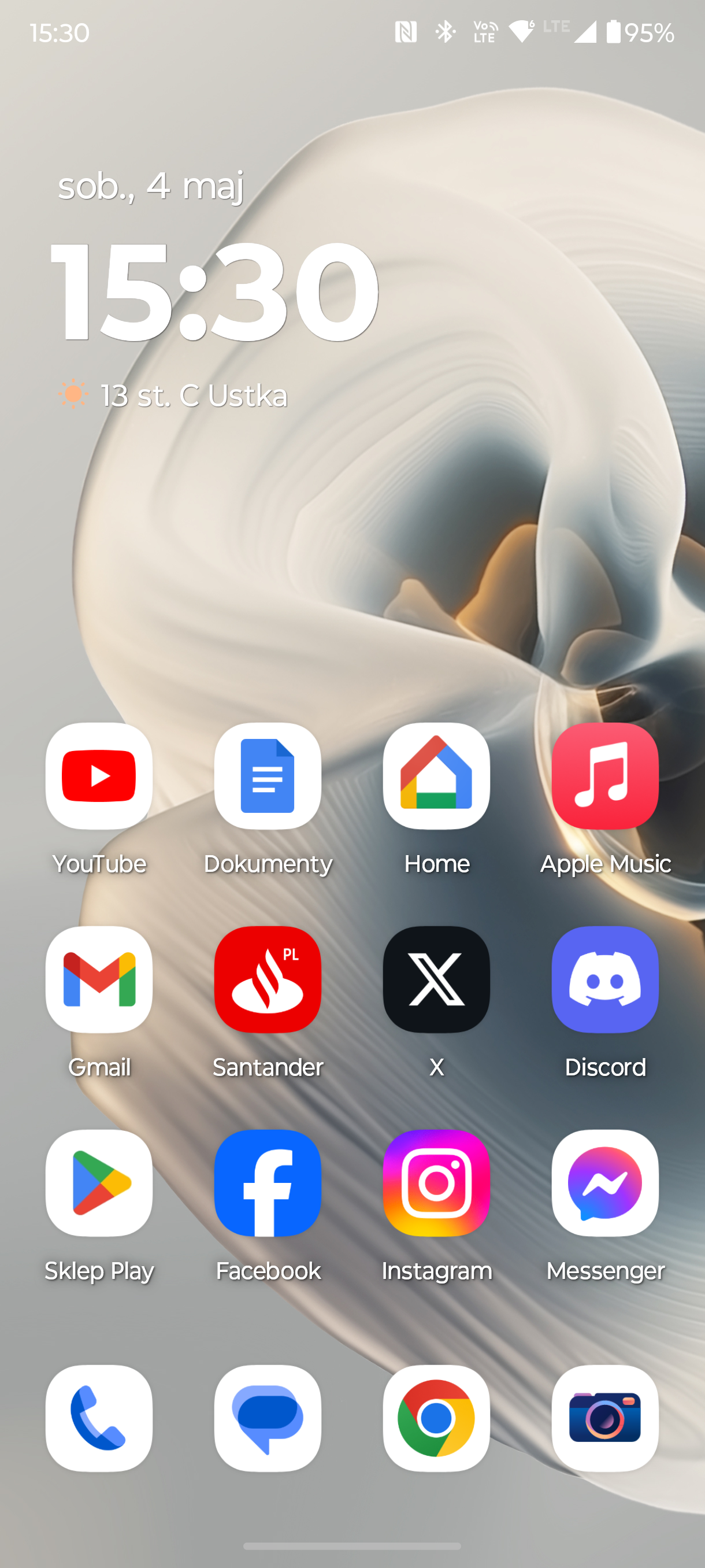Viewport: 705px width, 1568px height.
Task: Tap the date sob., 4 maj widget
Action: click(x=151, y=186)
